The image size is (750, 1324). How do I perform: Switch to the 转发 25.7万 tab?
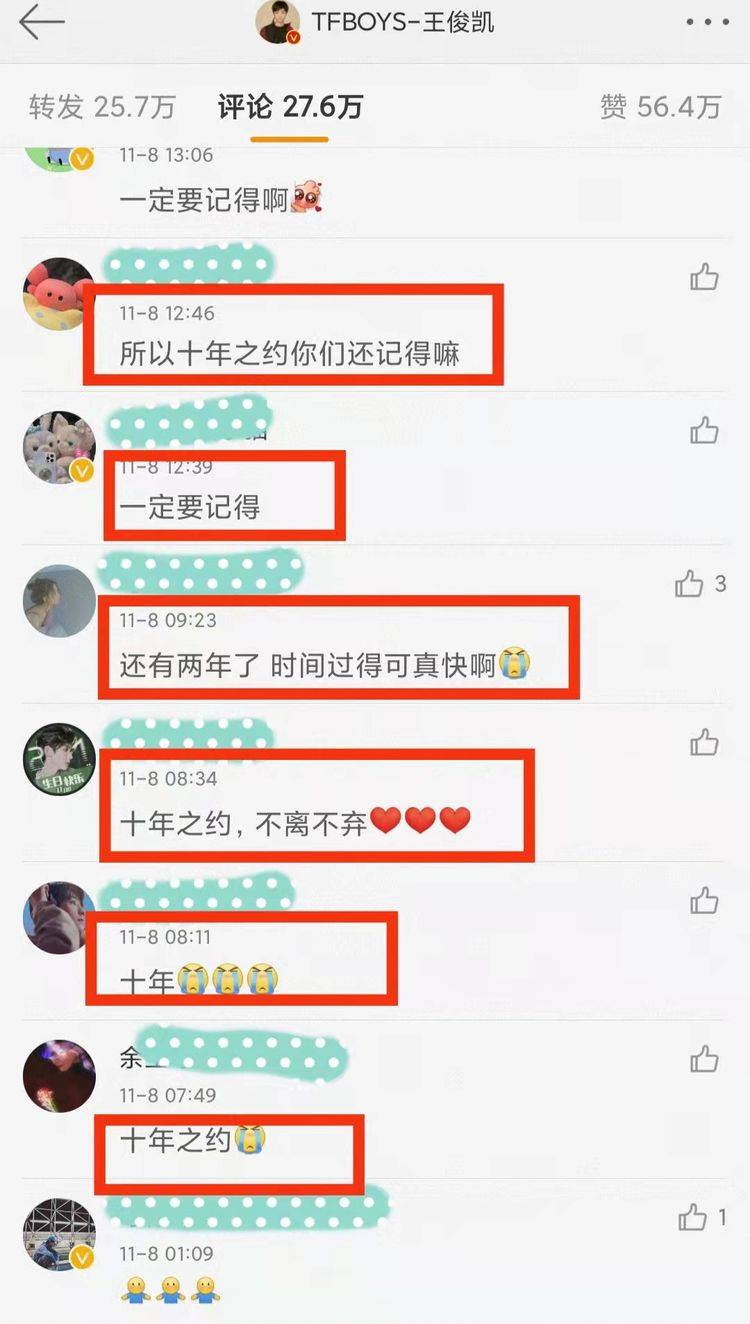tap(102, 108)
